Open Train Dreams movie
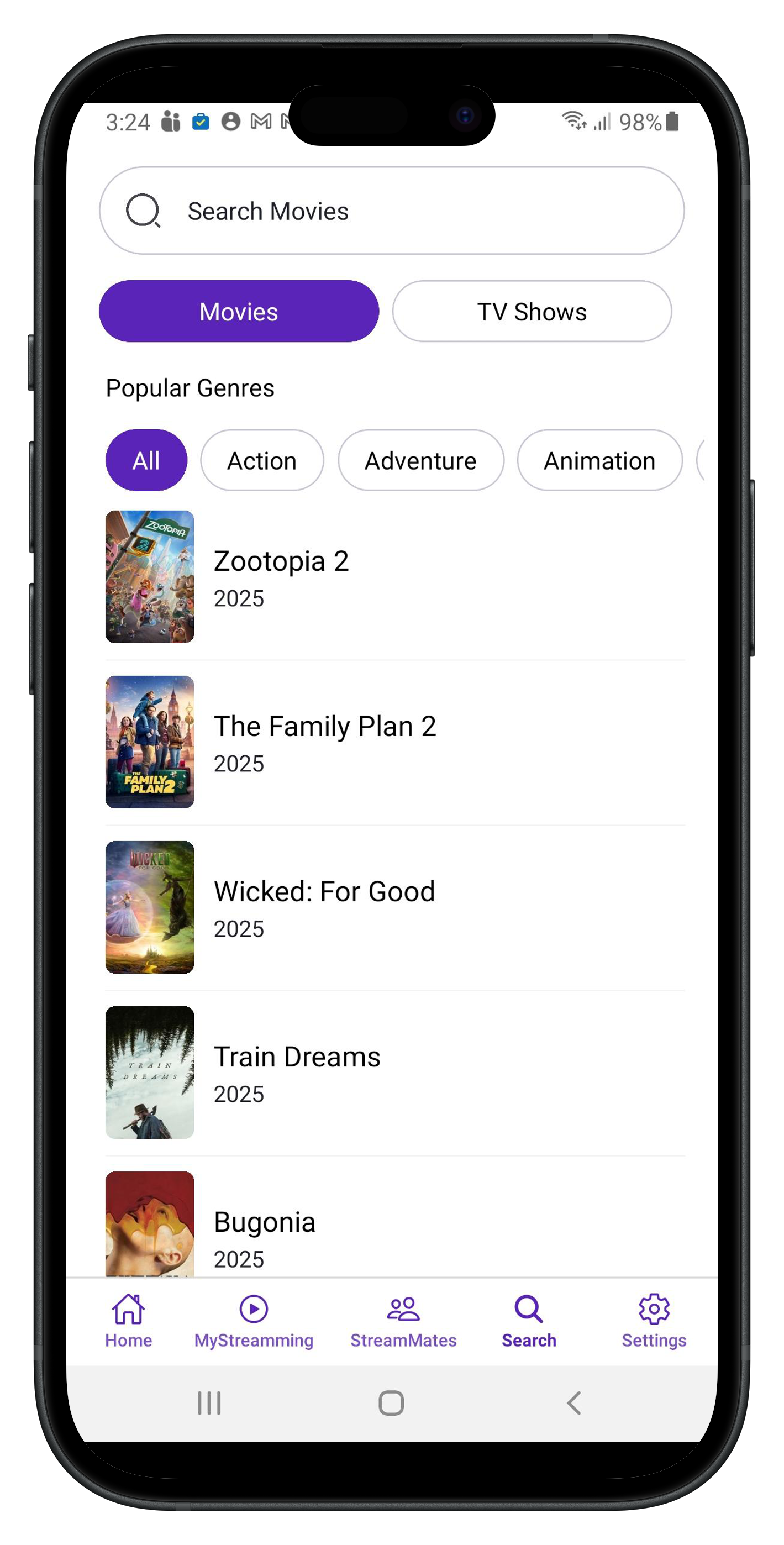Image resolution: width=784 pixels, height=1545 pixels. click(x=297, y=1073)
